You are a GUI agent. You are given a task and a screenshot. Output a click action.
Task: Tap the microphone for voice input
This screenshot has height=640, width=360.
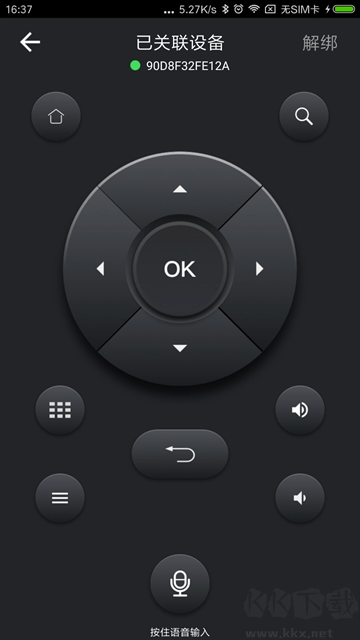[x=180, y=584]
